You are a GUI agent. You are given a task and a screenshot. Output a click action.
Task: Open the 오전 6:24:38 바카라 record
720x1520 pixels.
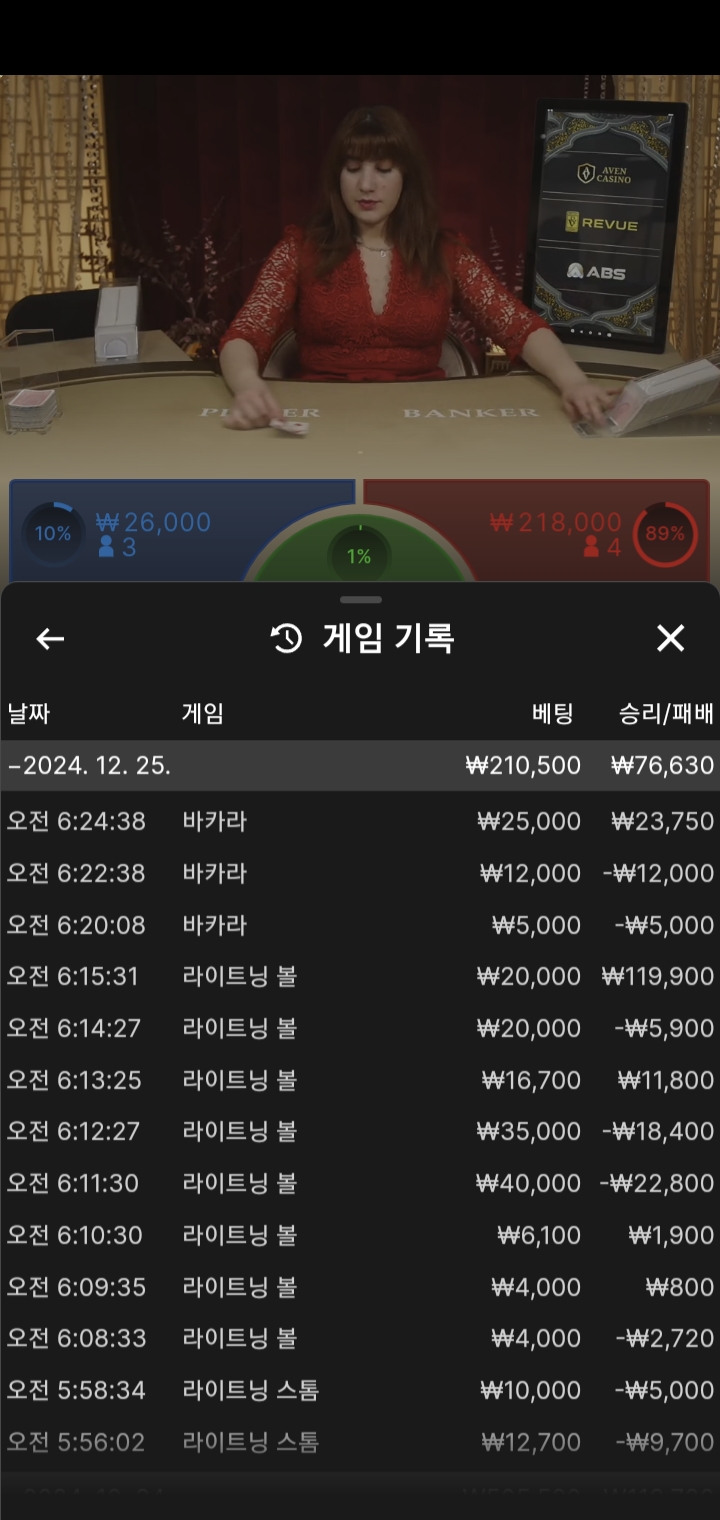[360, 821]
